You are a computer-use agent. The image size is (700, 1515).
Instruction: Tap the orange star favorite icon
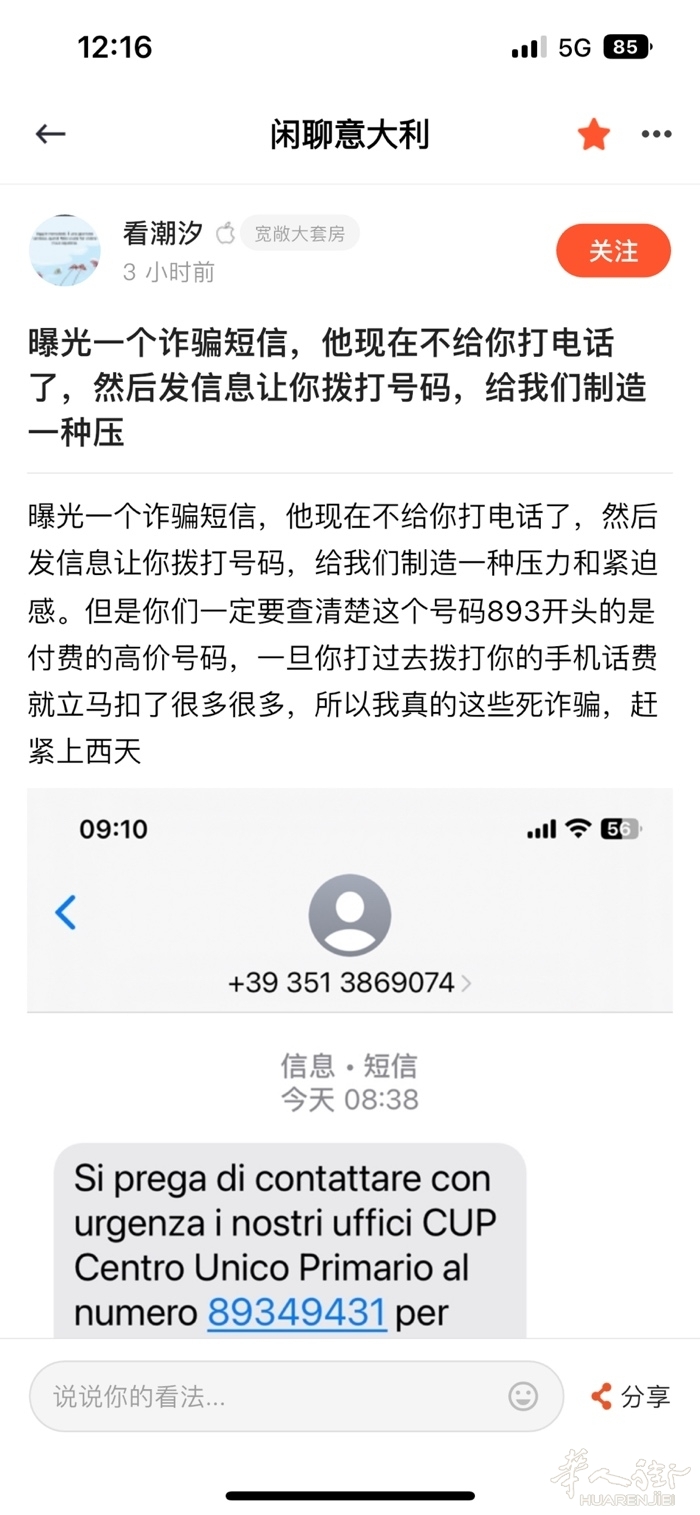(x=593, y=134)
